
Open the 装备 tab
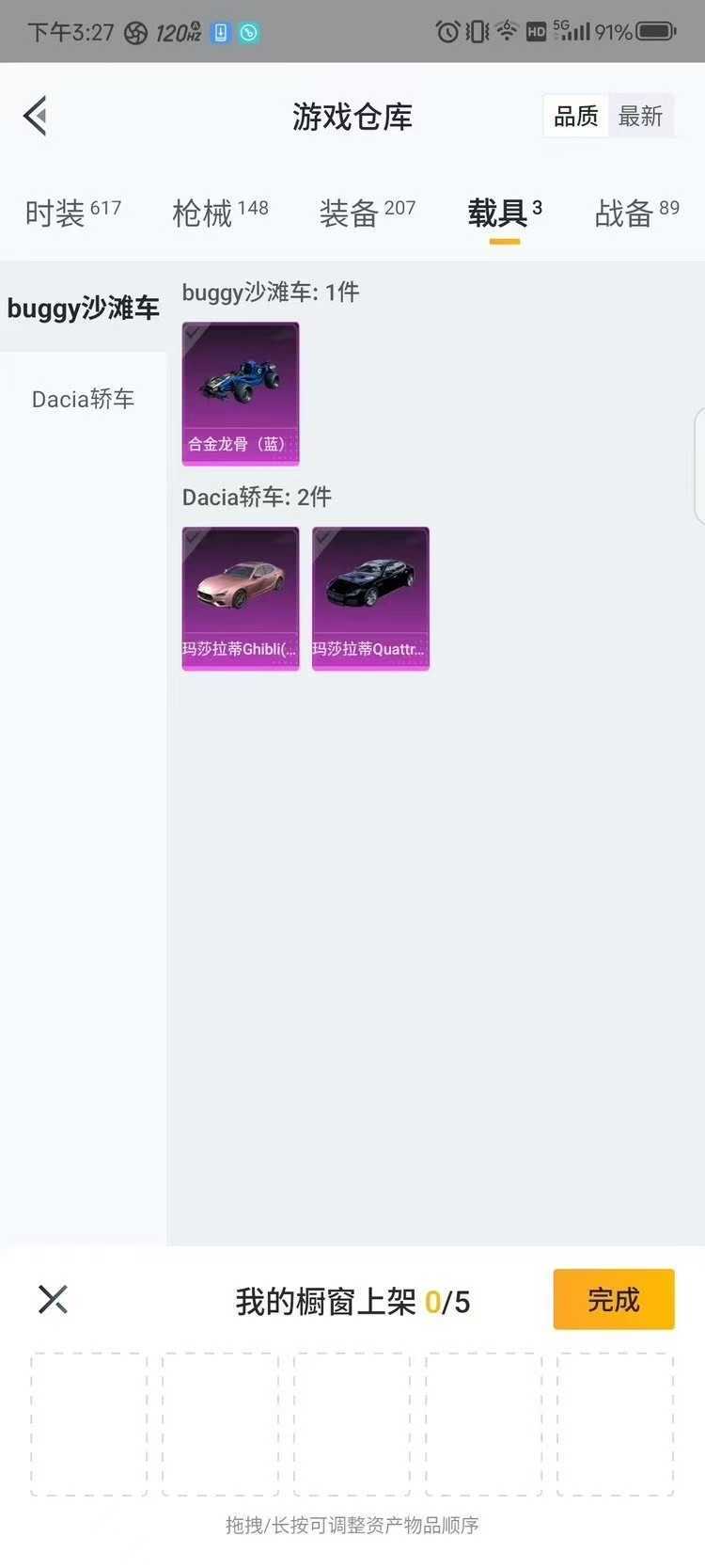(x=368, y=214)
